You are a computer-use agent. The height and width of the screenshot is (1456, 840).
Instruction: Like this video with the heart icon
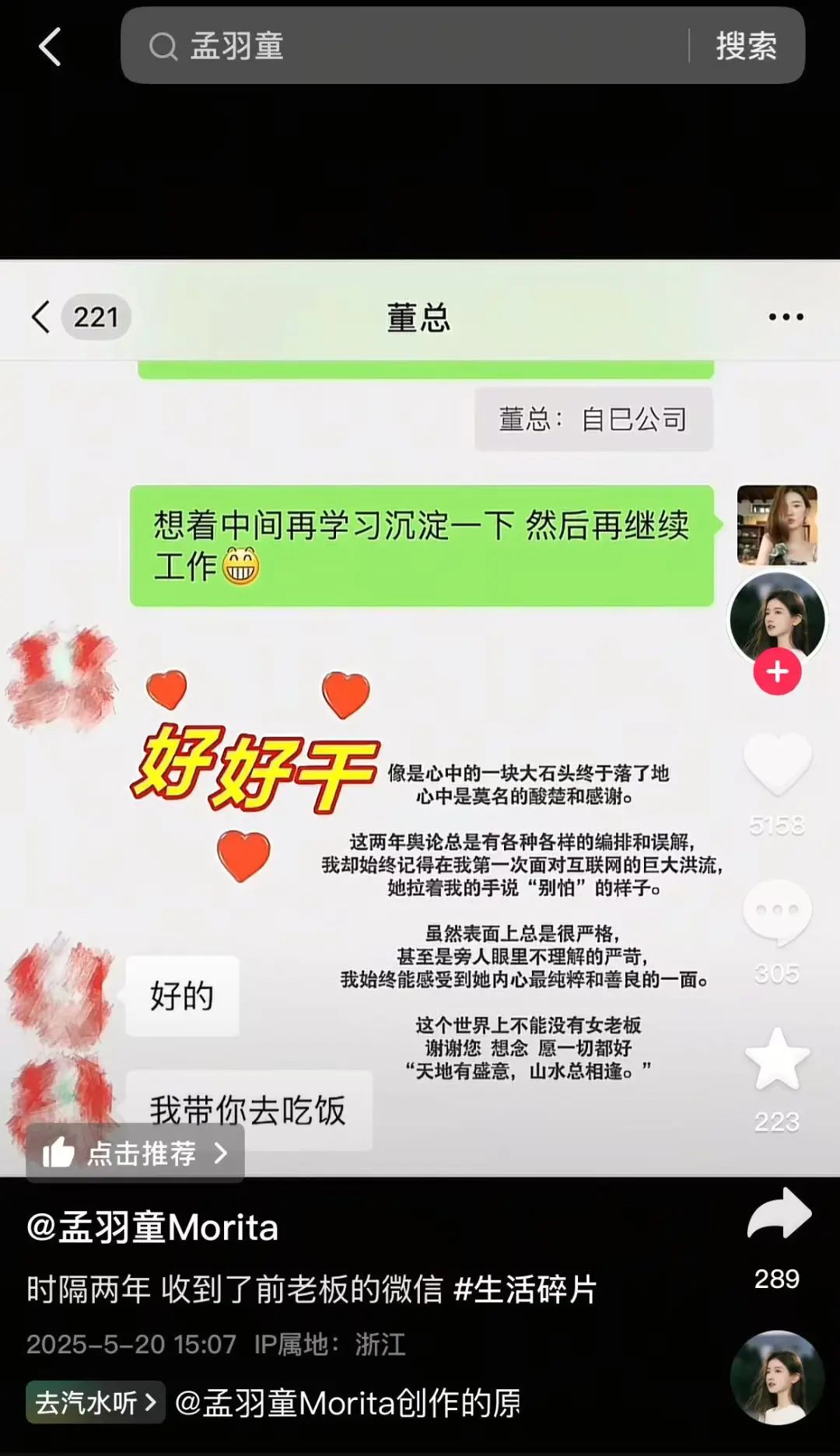pos(777,765)
